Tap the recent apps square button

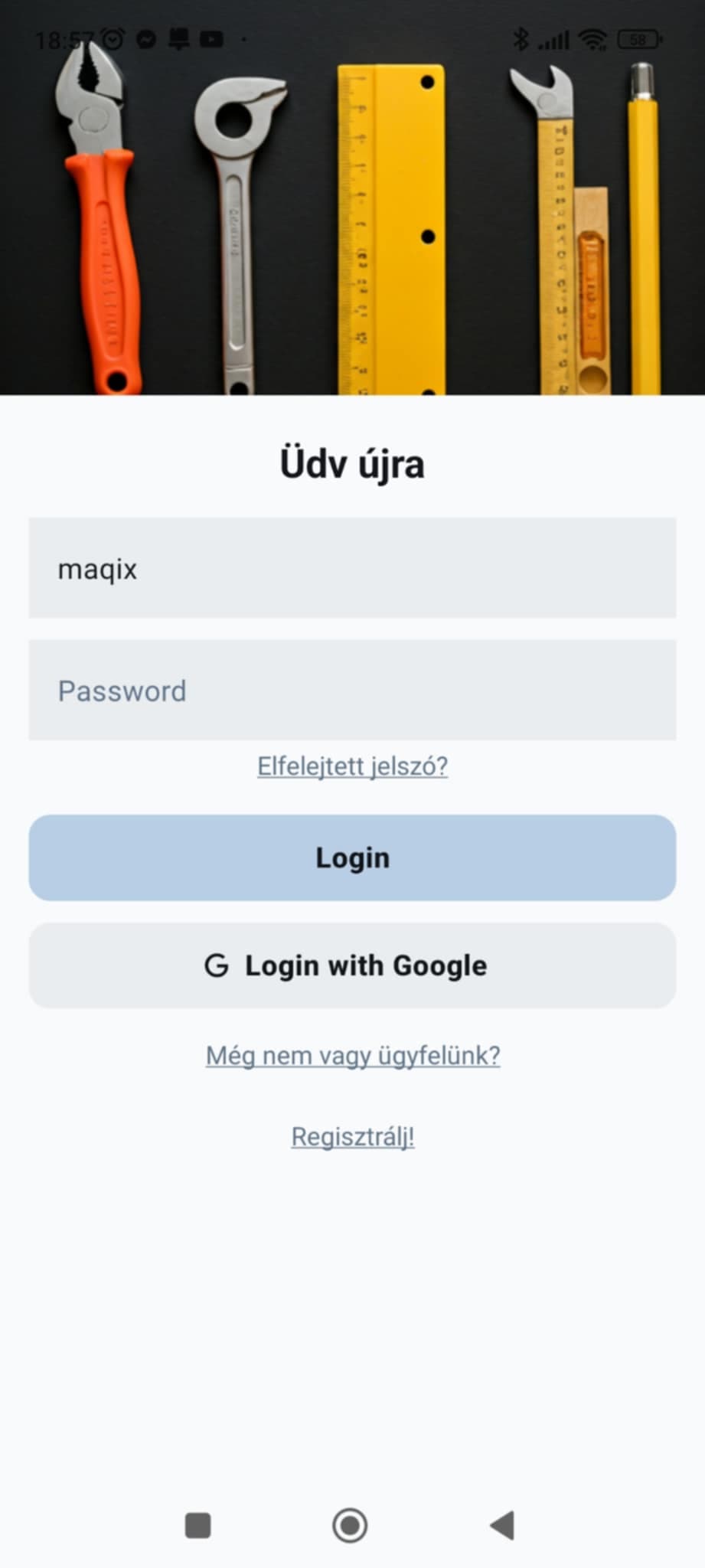[198, 1526]
